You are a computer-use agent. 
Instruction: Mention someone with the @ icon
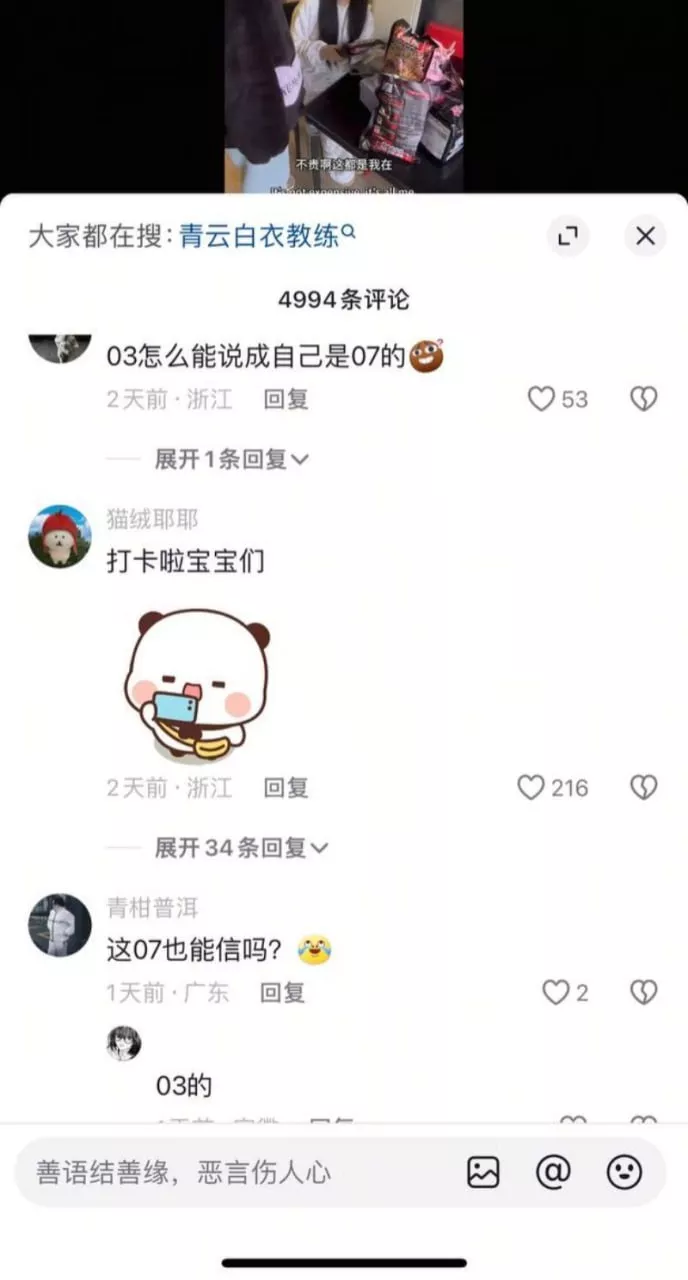(553, 1172)
